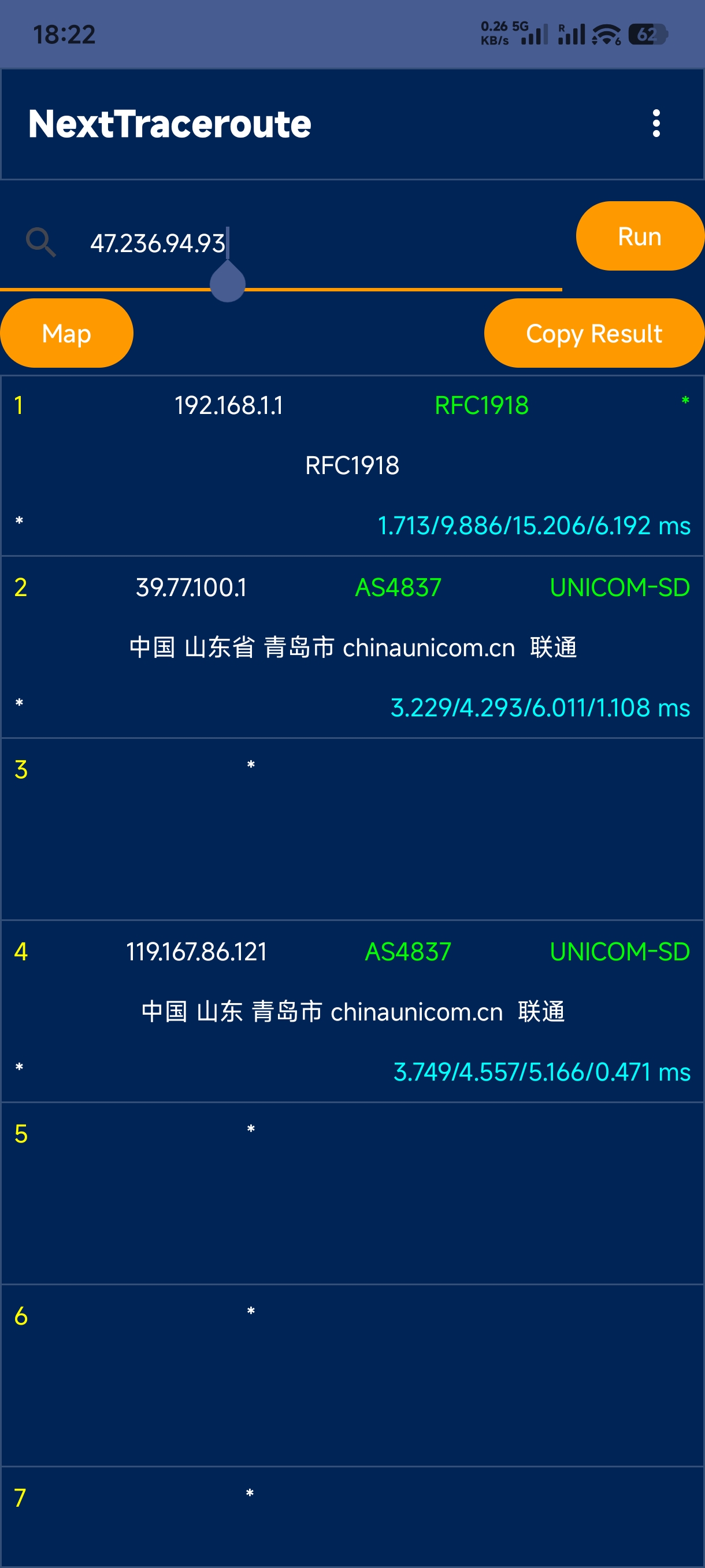
Task: Open the three-dot overflow menu
Action: 657,124
